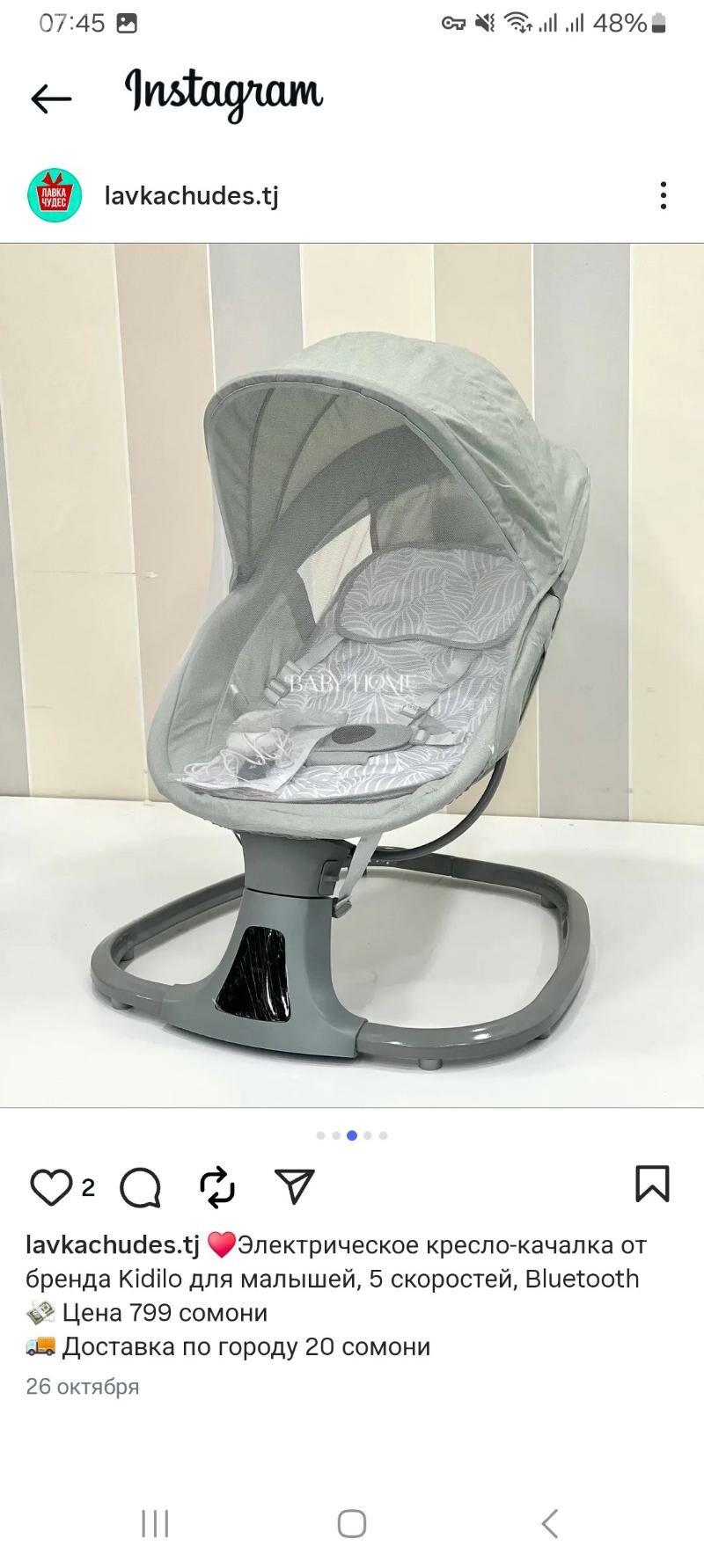Open lavkachudes.tj profile picture

[x=54, y=195]
